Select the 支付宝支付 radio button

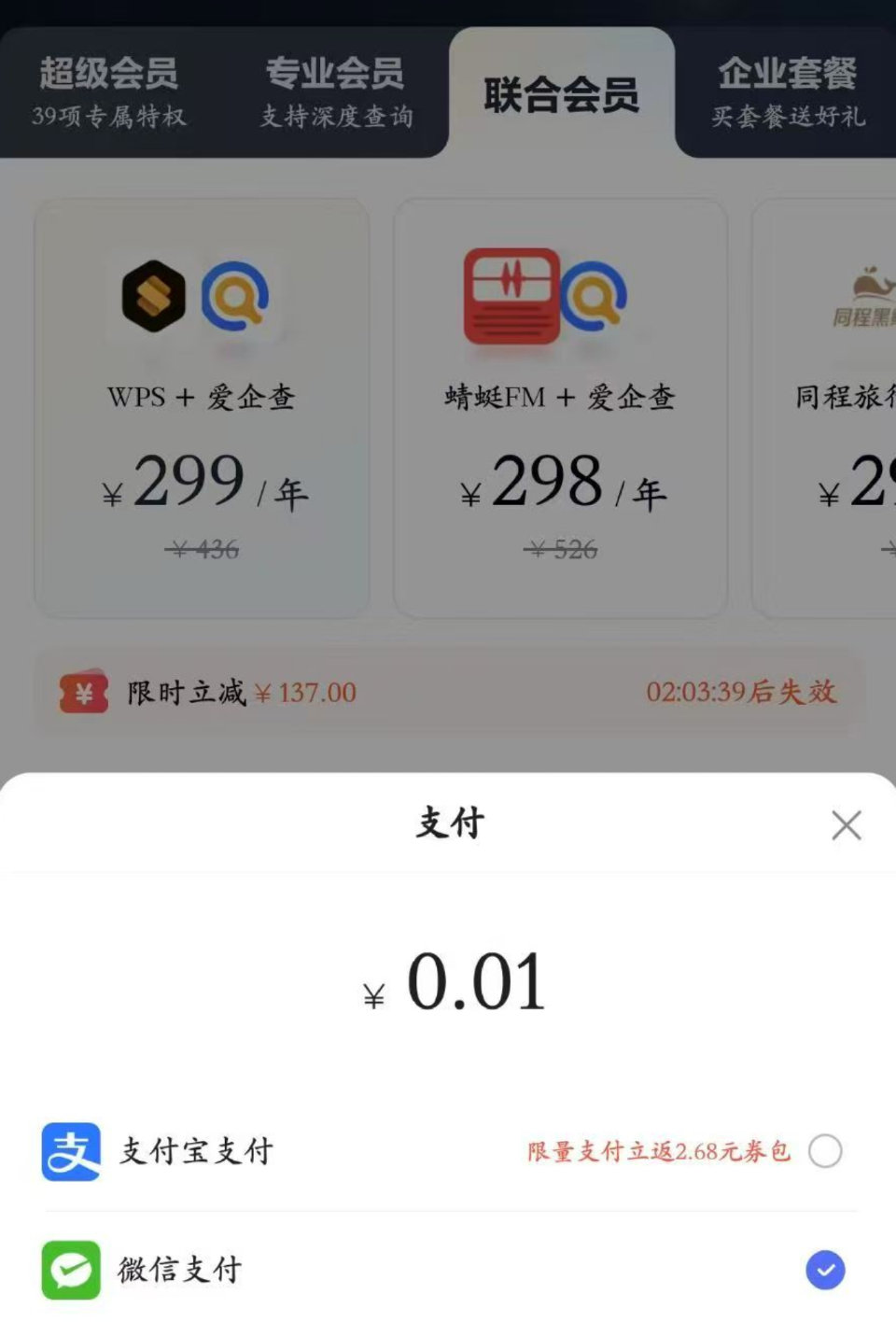pos(824,1151)
